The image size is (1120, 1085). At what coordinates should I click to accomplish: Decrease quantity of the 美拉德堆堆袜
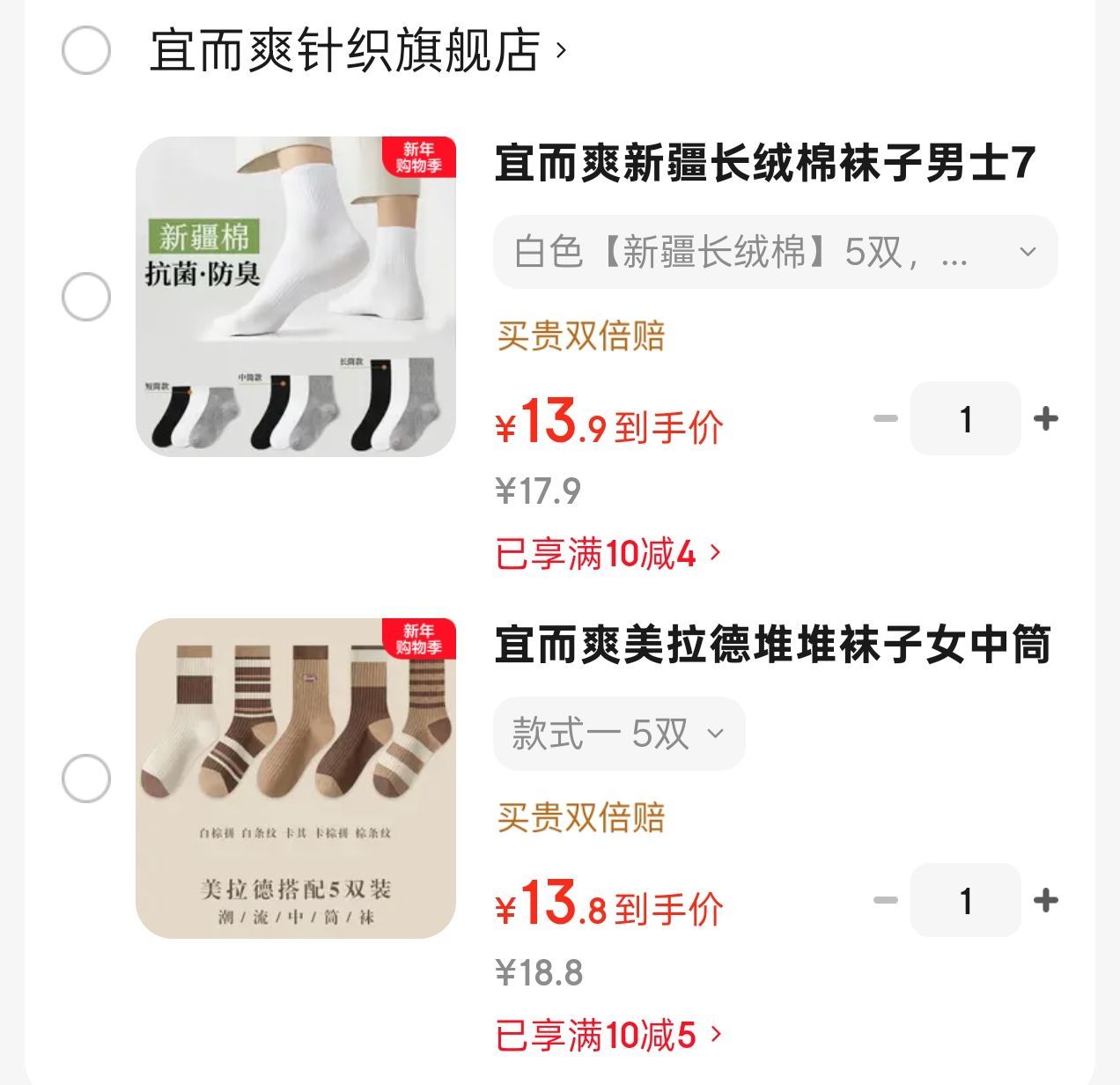885,901
